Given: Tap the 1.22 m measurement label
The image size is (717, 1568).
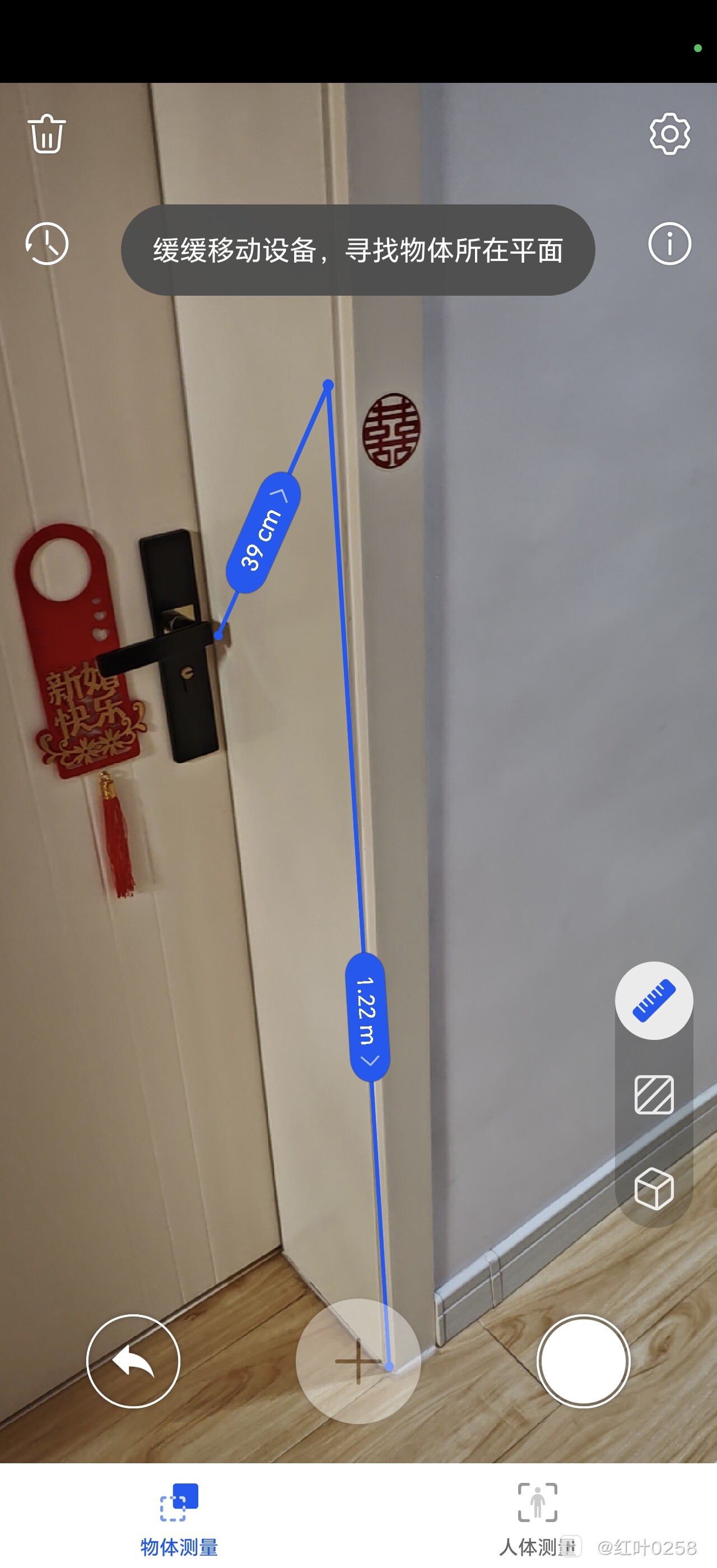Looking at the screenshot, I should coord(367,1016).
